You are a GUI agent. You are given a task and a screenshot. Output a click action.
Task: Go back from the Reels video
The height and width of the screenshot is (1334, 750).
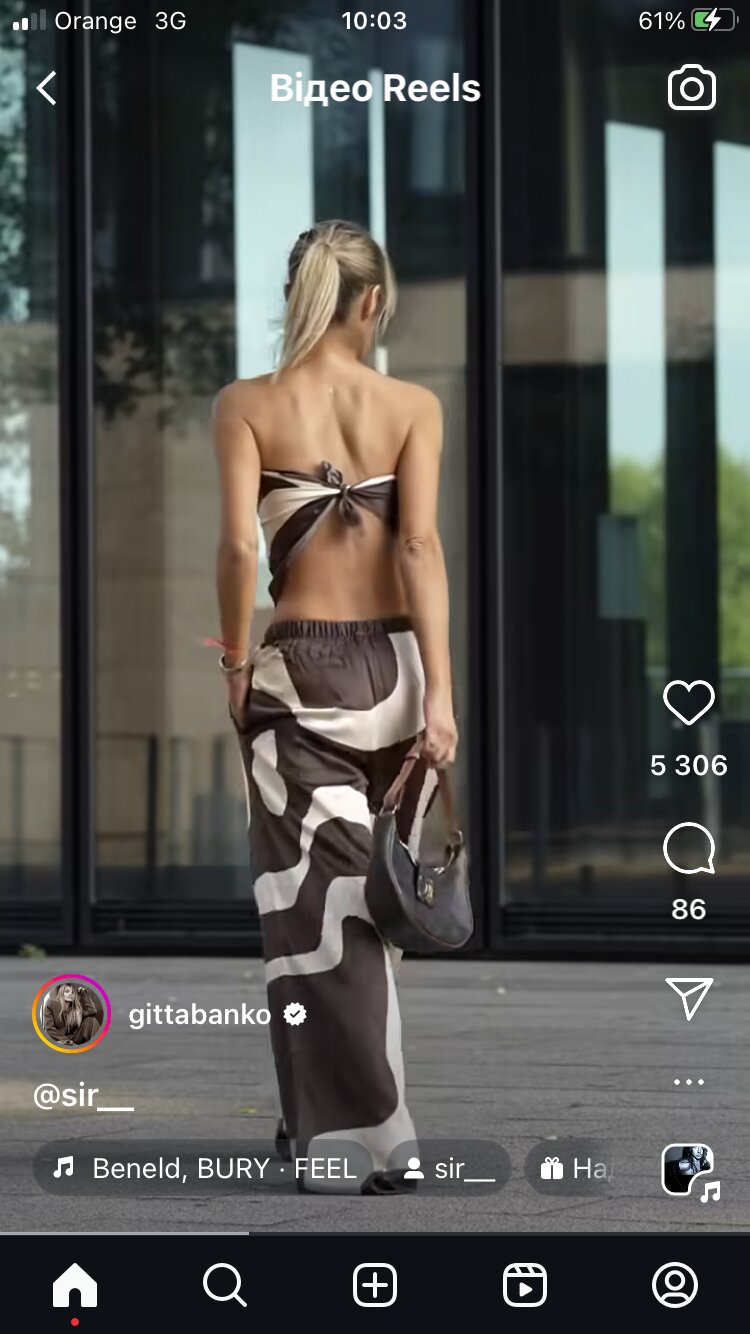click(x=46, y=88)
